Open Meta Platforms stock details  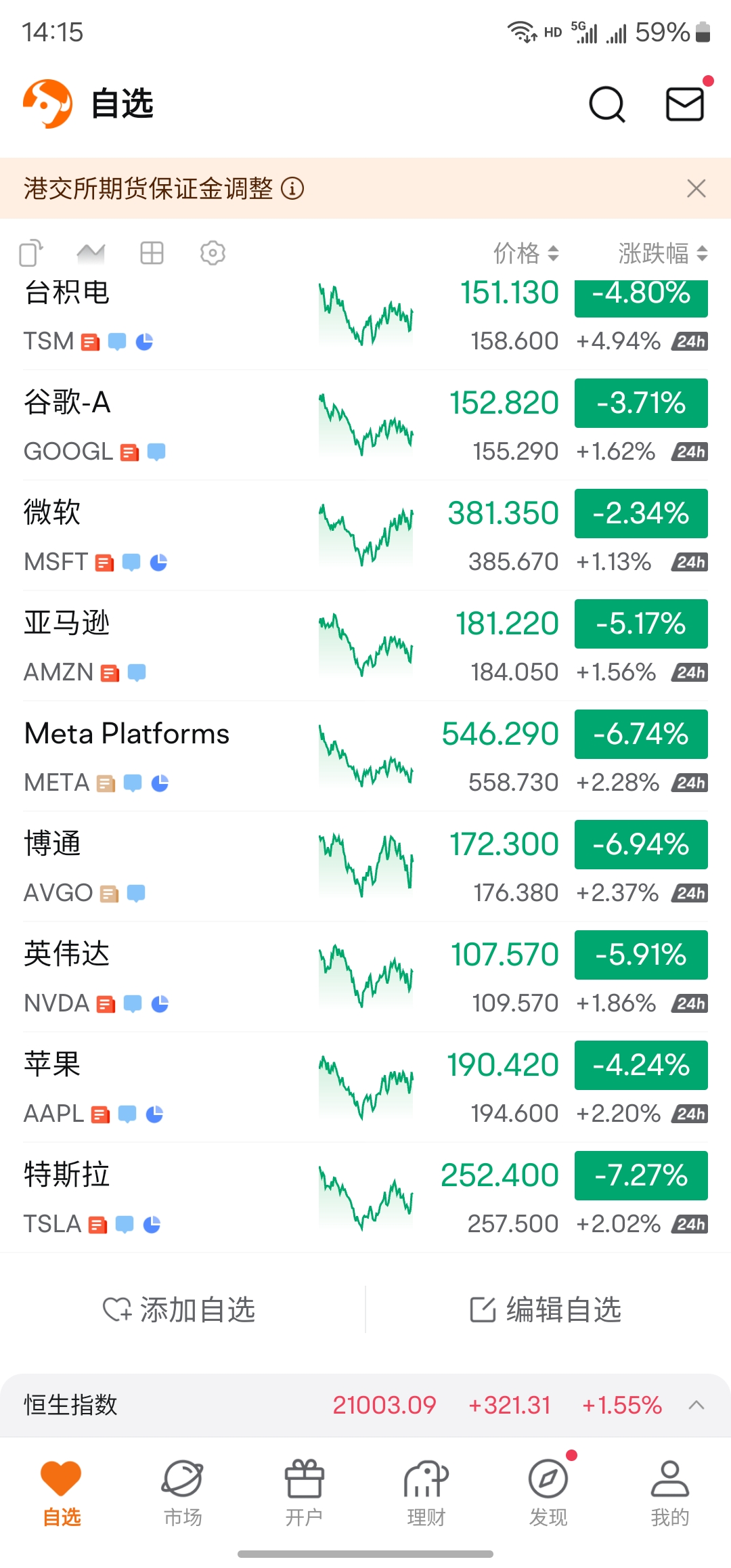pos(365,756)
